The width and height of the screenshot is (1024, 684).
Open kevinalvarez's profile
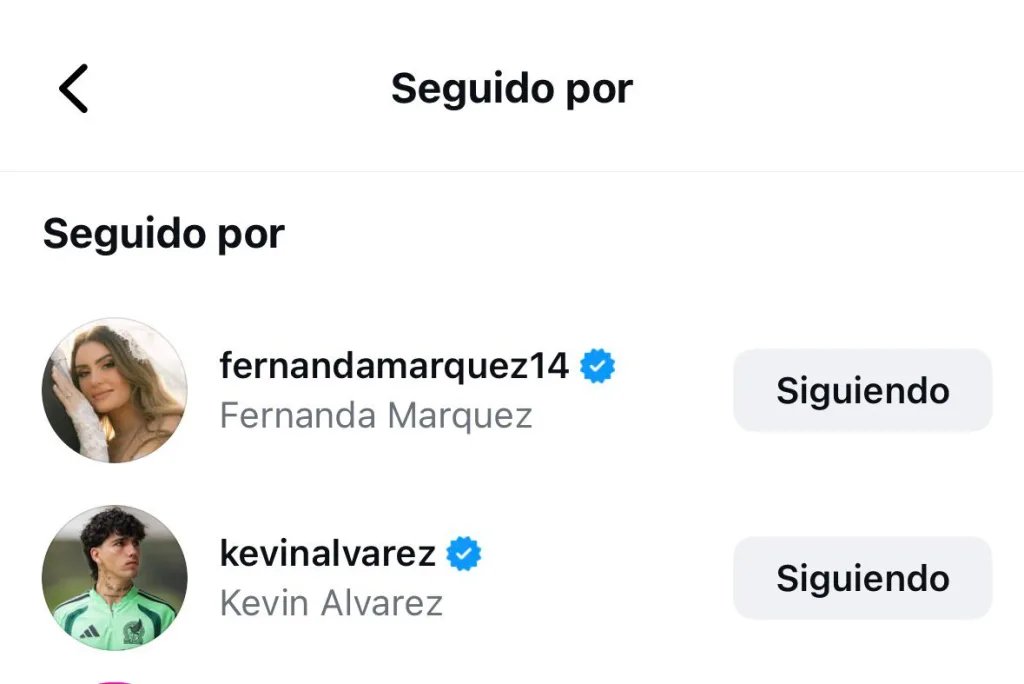328,553
